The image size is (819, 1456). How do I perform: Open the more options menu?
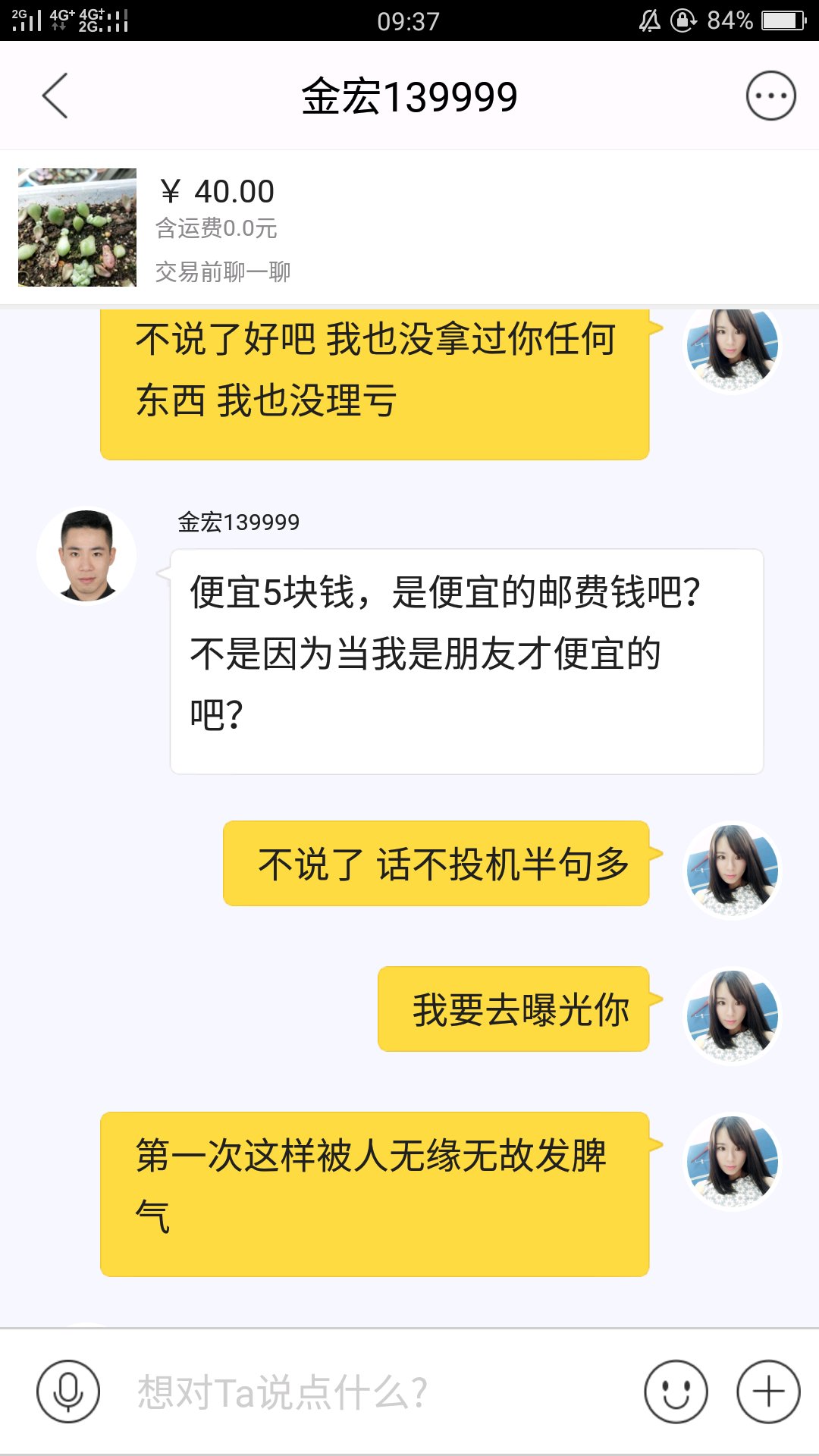coord(770,96)
